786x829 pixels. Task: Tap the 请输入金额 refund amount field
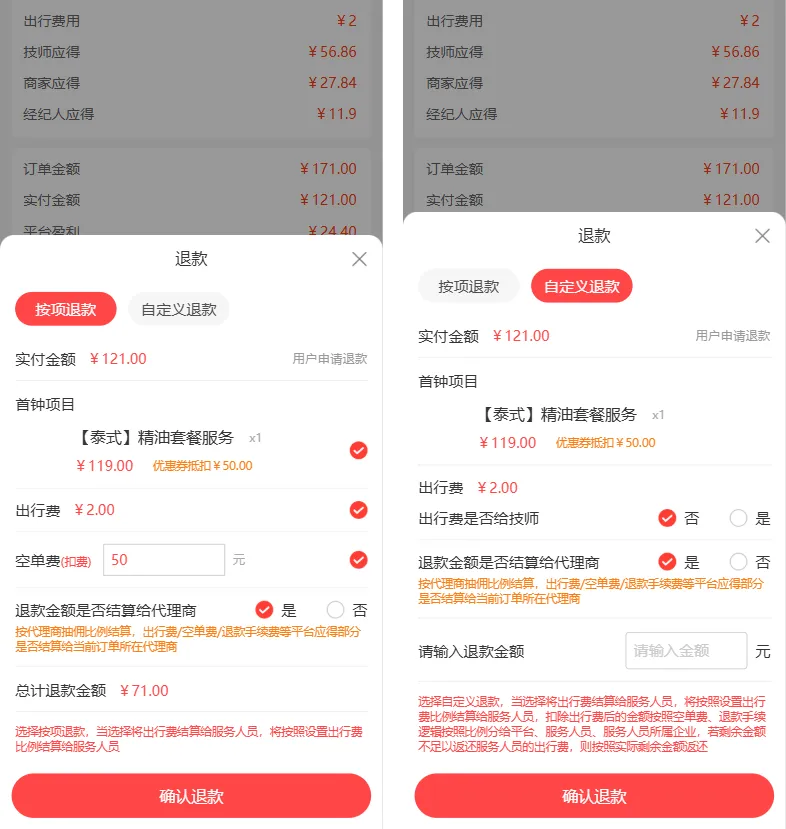pos(685,651)
